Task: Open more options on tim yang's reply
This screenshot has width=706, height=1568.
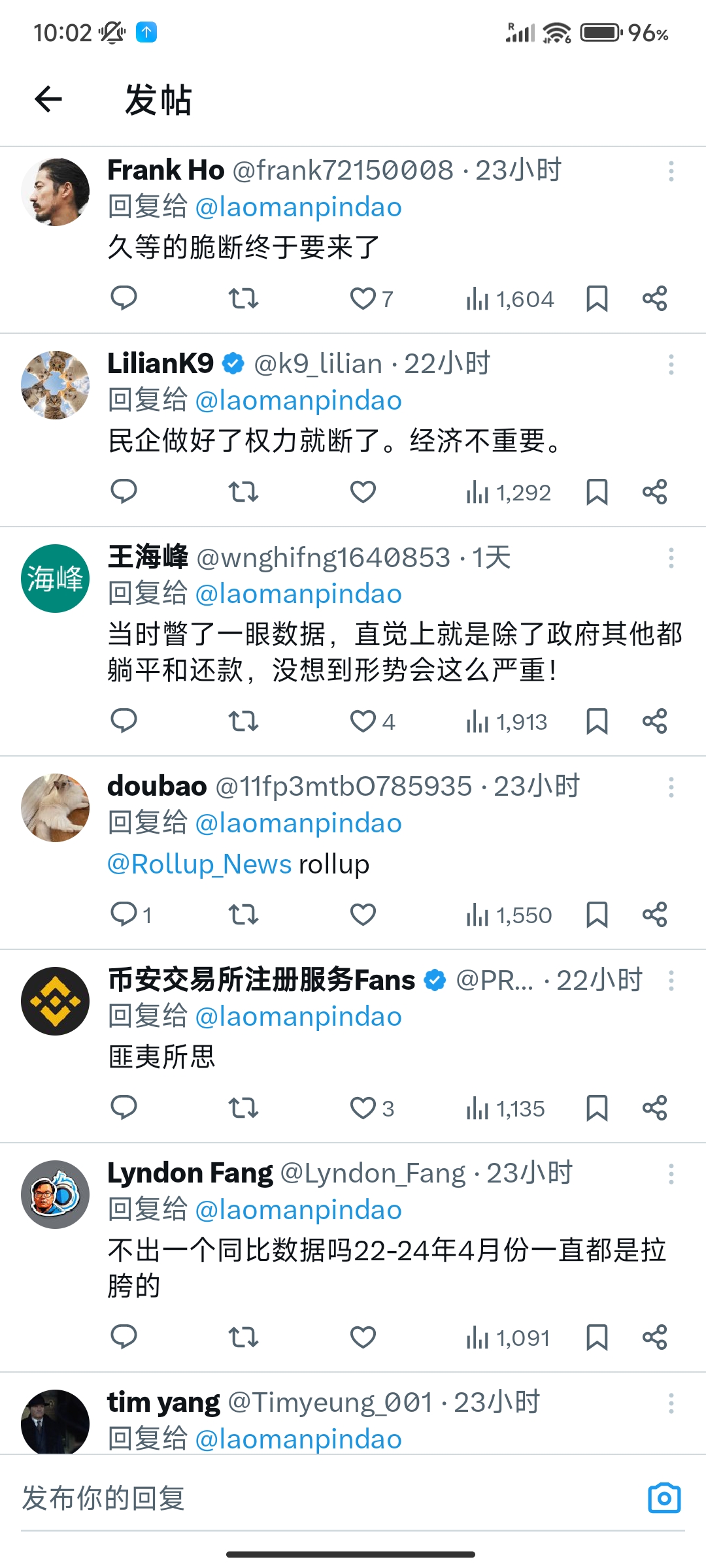Action: (671, 1403)
